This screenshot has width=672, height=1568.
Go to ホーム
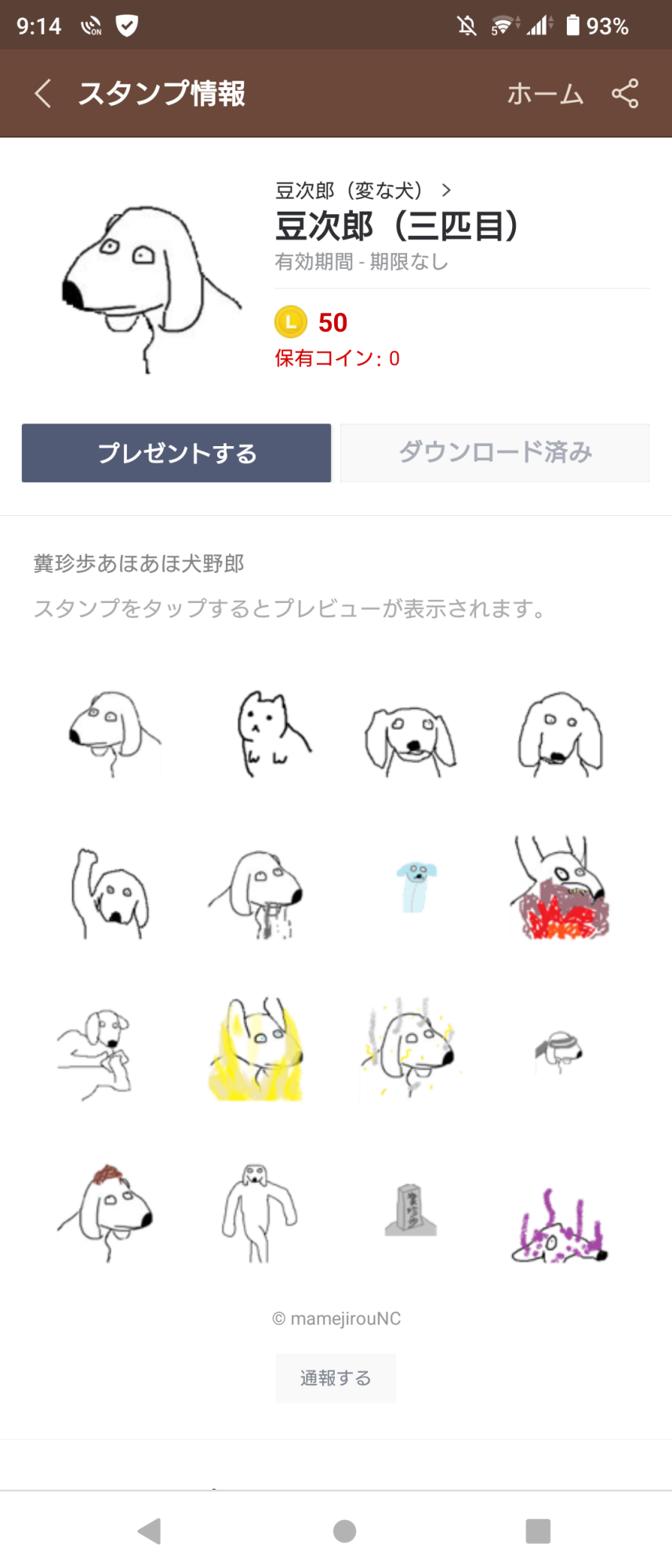tap(545, 94)
